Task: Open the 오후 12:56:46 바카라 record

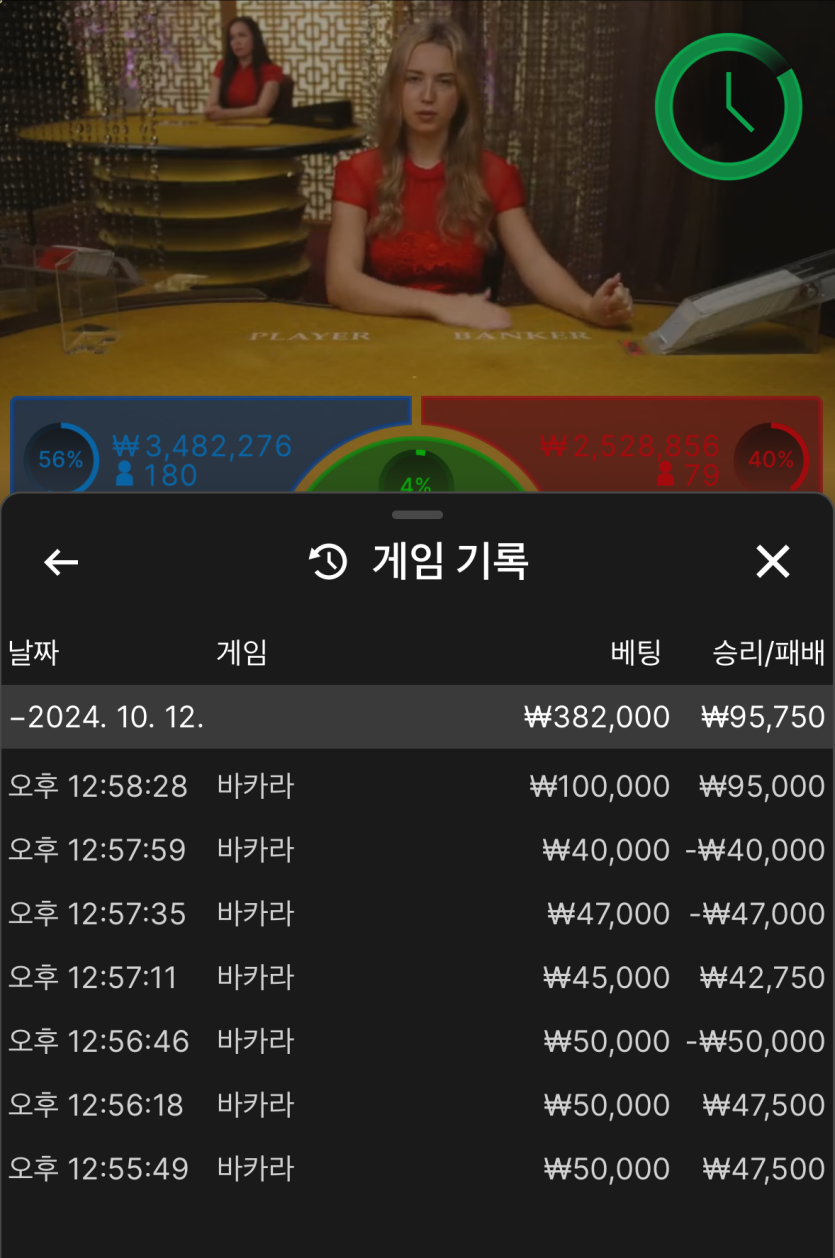Action: pyautogui.click(x=416, y=1041)
